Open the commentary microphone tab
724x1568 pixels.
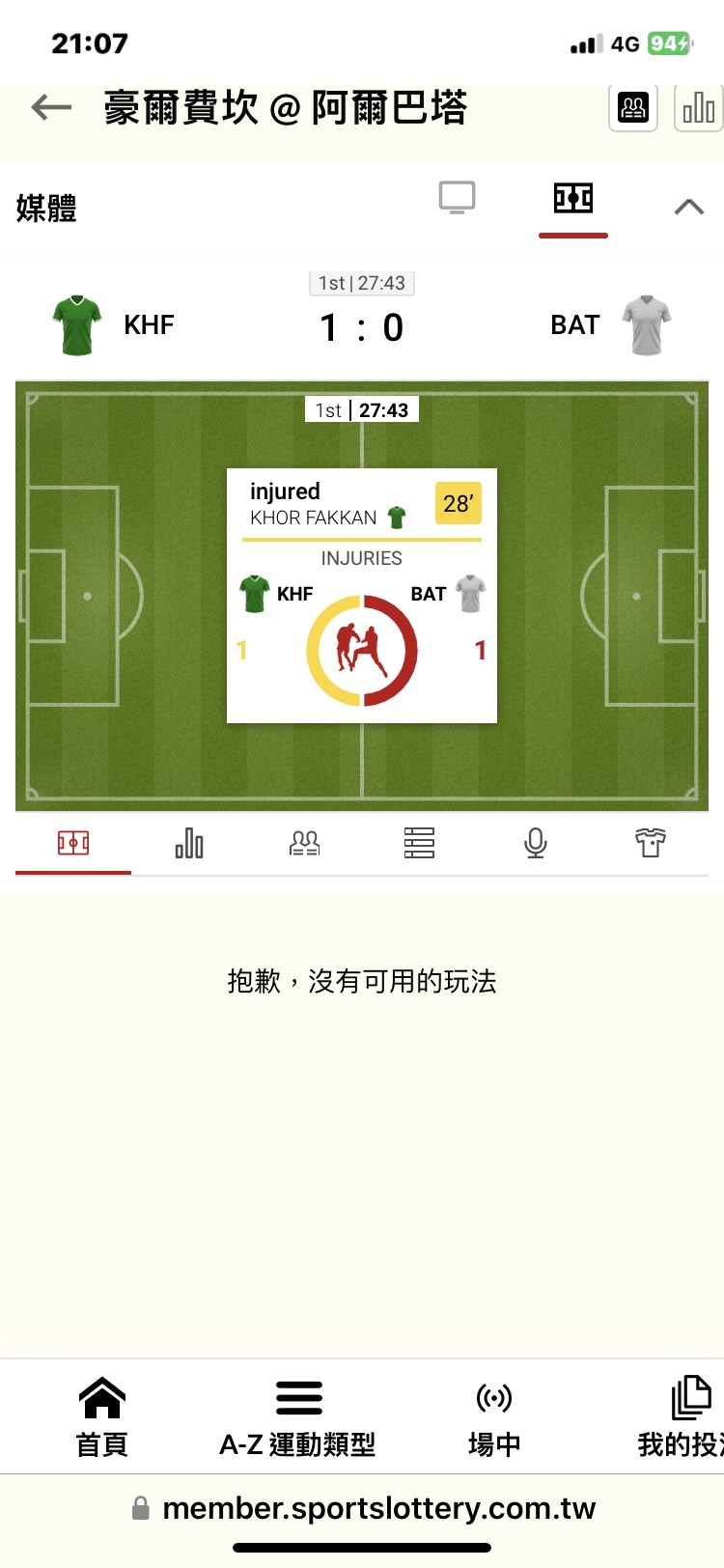coord(535,843)
